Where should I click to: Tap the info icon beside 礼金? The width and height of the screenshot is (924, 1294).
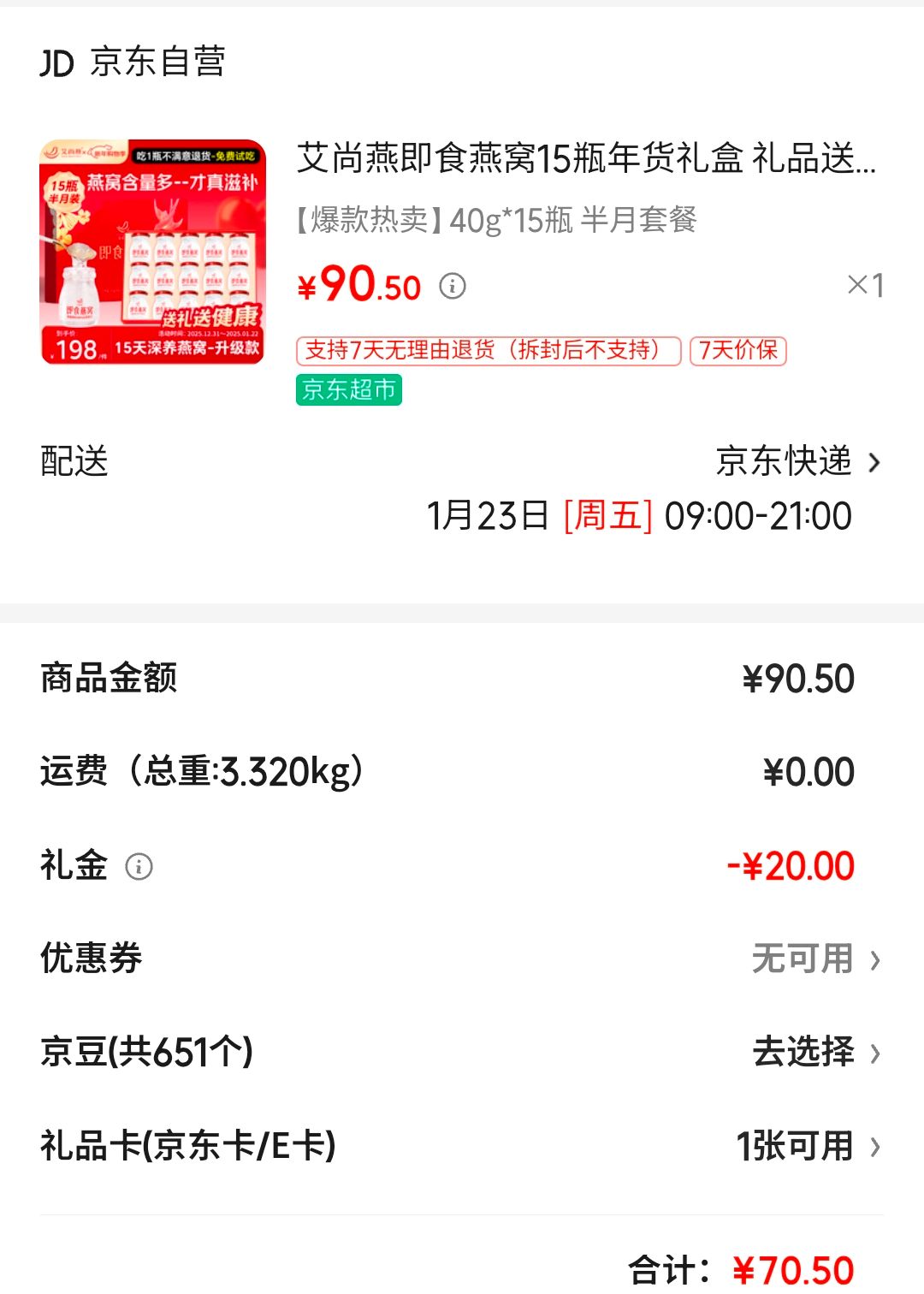[x=139, y=867]
